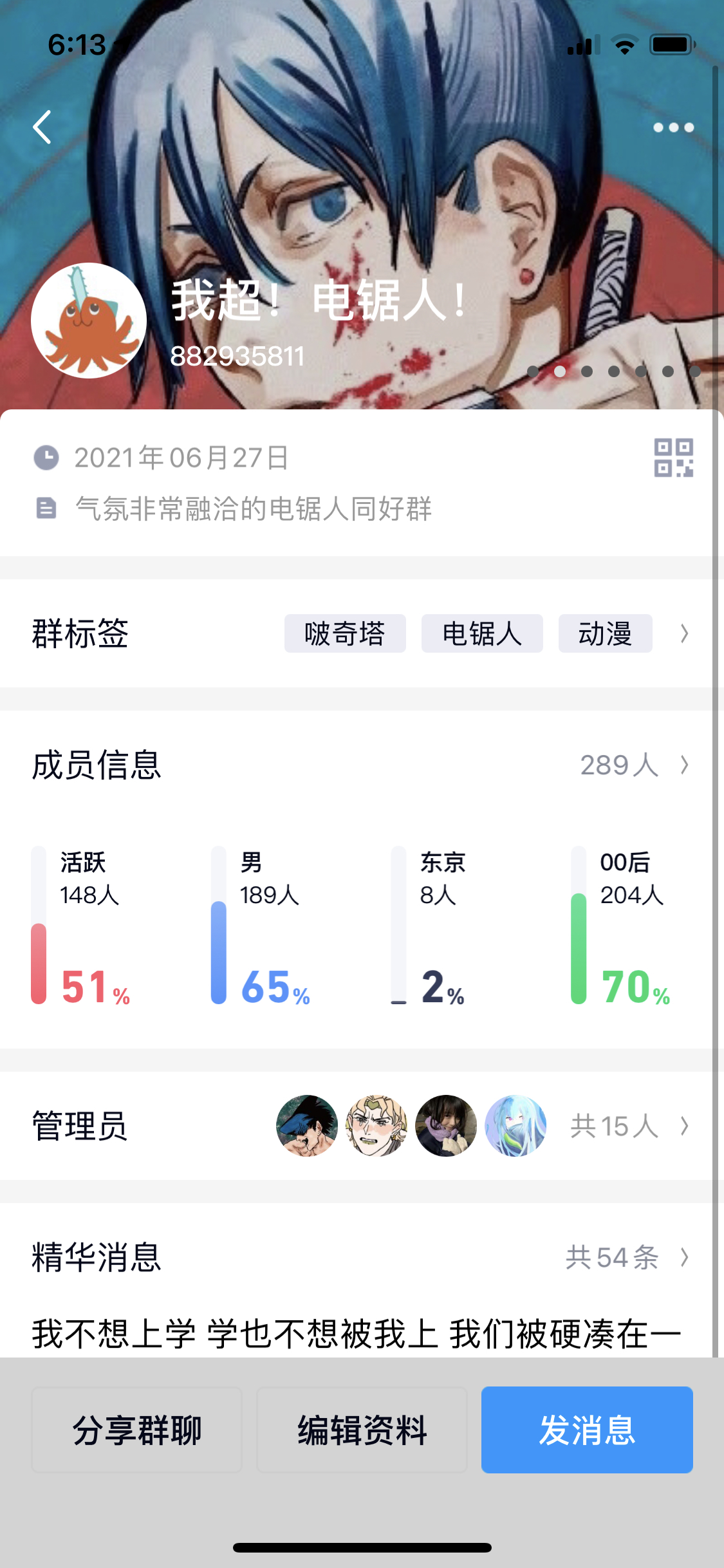This screenshot has width=724, height=1568.
Task: Select the 啵奇塔 tag chip
Action: 345,633
